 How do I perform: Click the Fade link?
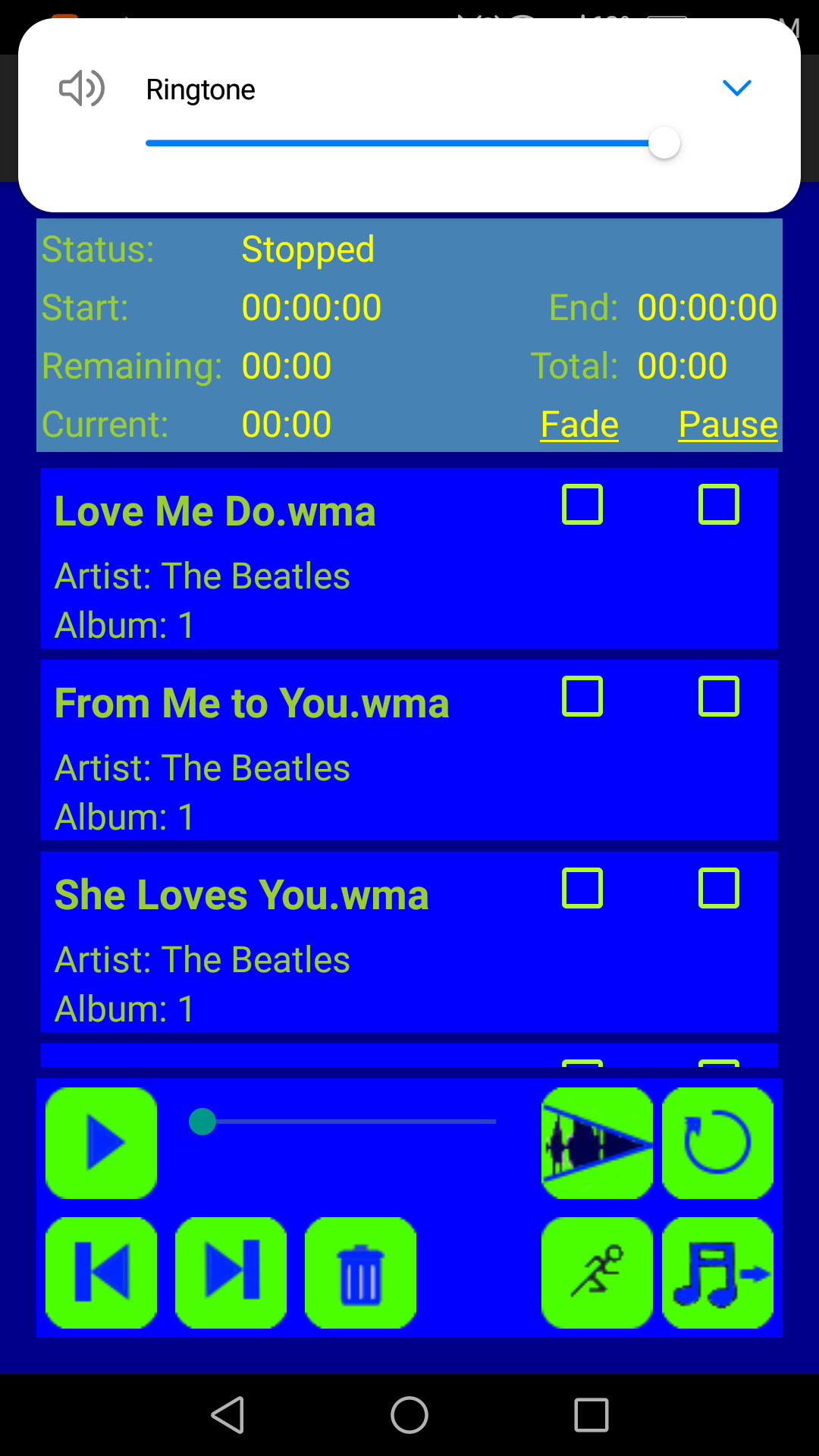(x=579, y=424)
